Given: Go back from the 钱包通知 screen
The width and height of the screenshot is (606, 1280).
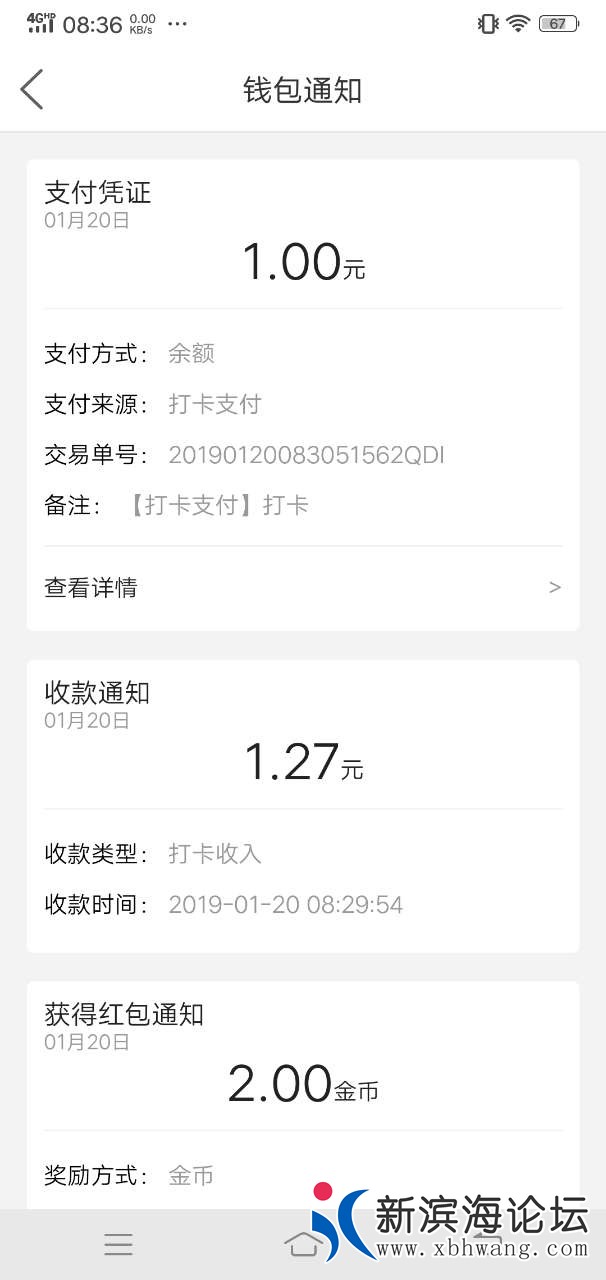Looking at the screenshot, I should click(32, 89).
